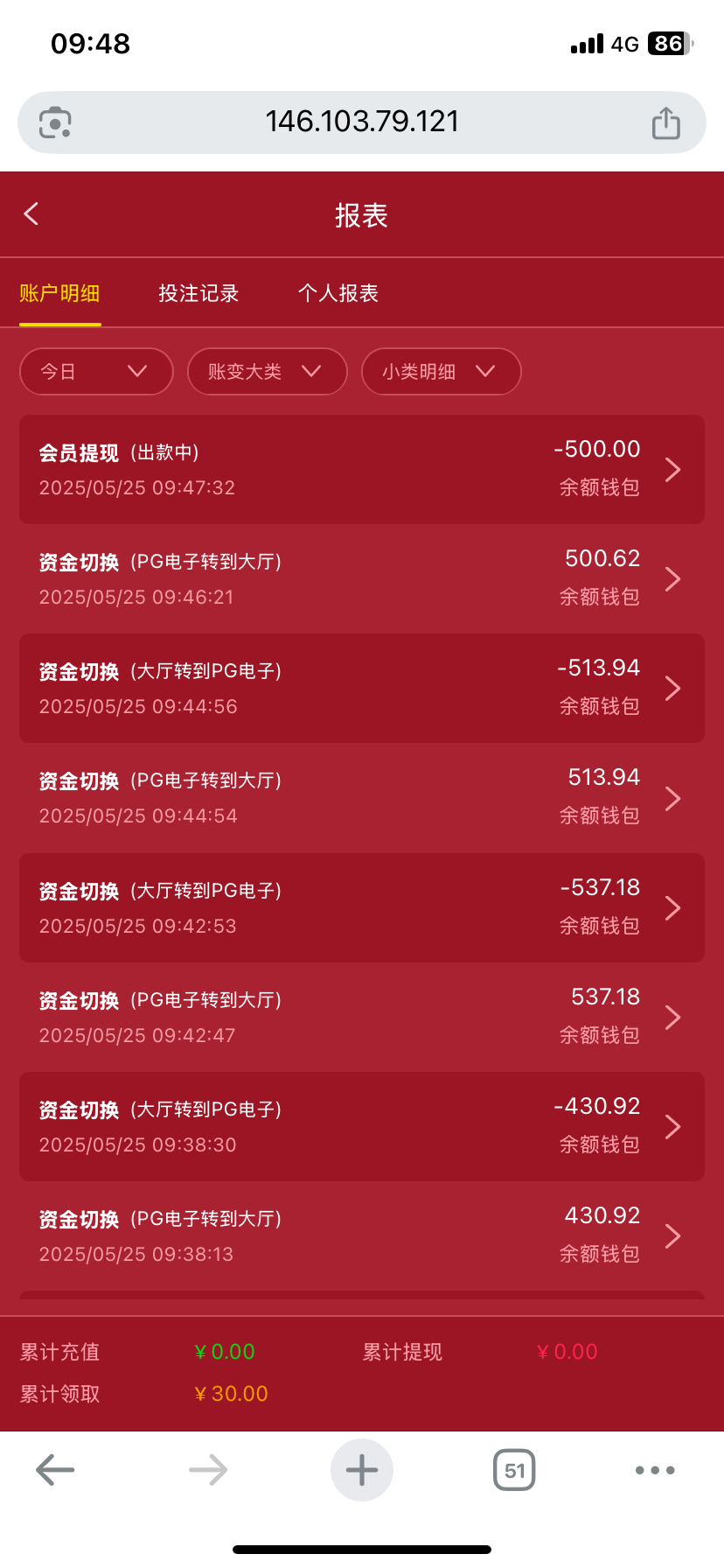Open the 537.18 entry at 09:42:47
Viewport: 724px width, 1568px height.
coord(362,1017)
